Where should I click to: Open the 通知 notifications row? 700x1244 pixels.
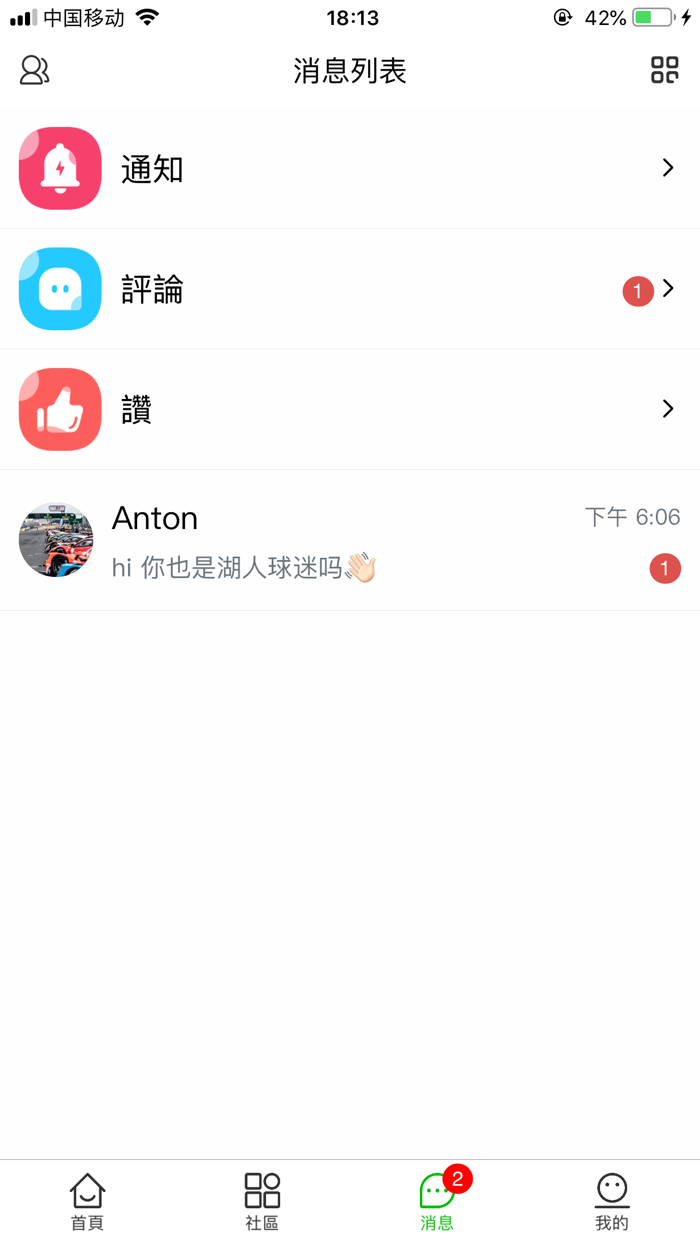[x=350, y=169]
